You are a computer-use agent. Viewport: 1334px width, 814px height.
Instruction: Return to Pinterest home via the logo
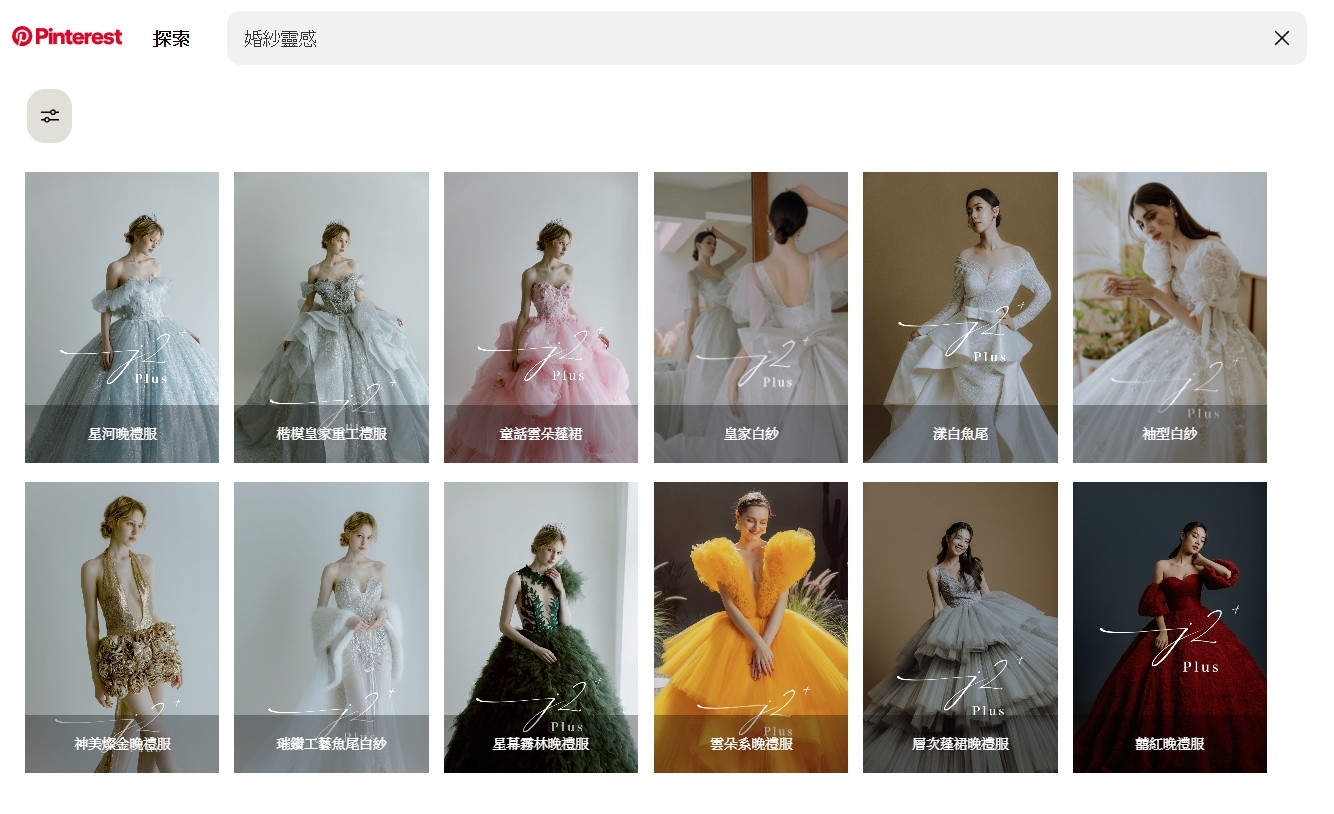tap(67, 37)
